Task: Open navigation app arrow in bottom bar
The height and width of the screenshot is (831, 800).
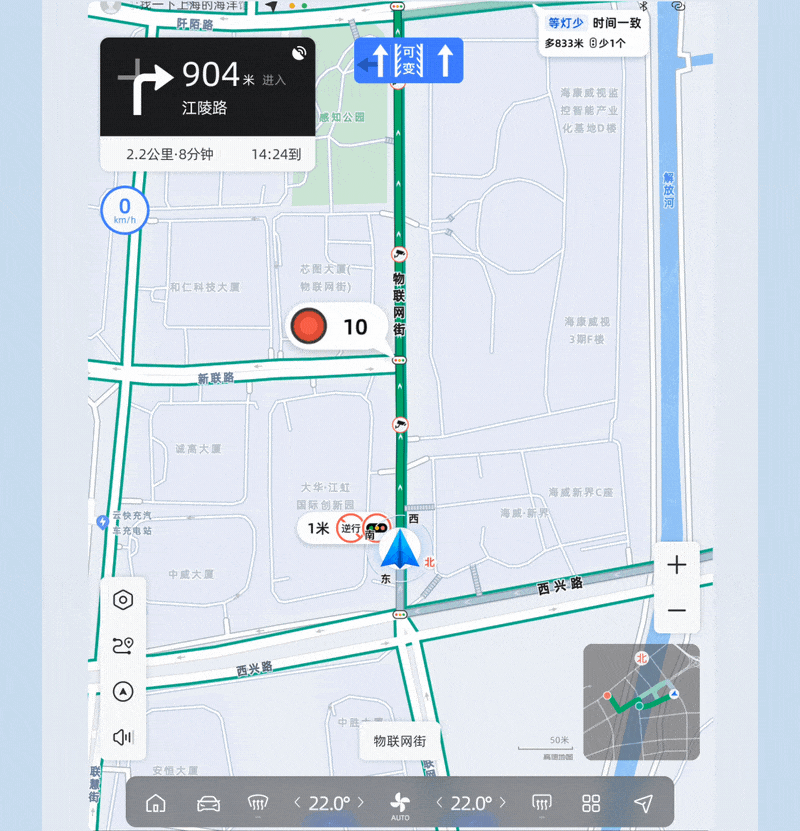Action: point(644,803)
